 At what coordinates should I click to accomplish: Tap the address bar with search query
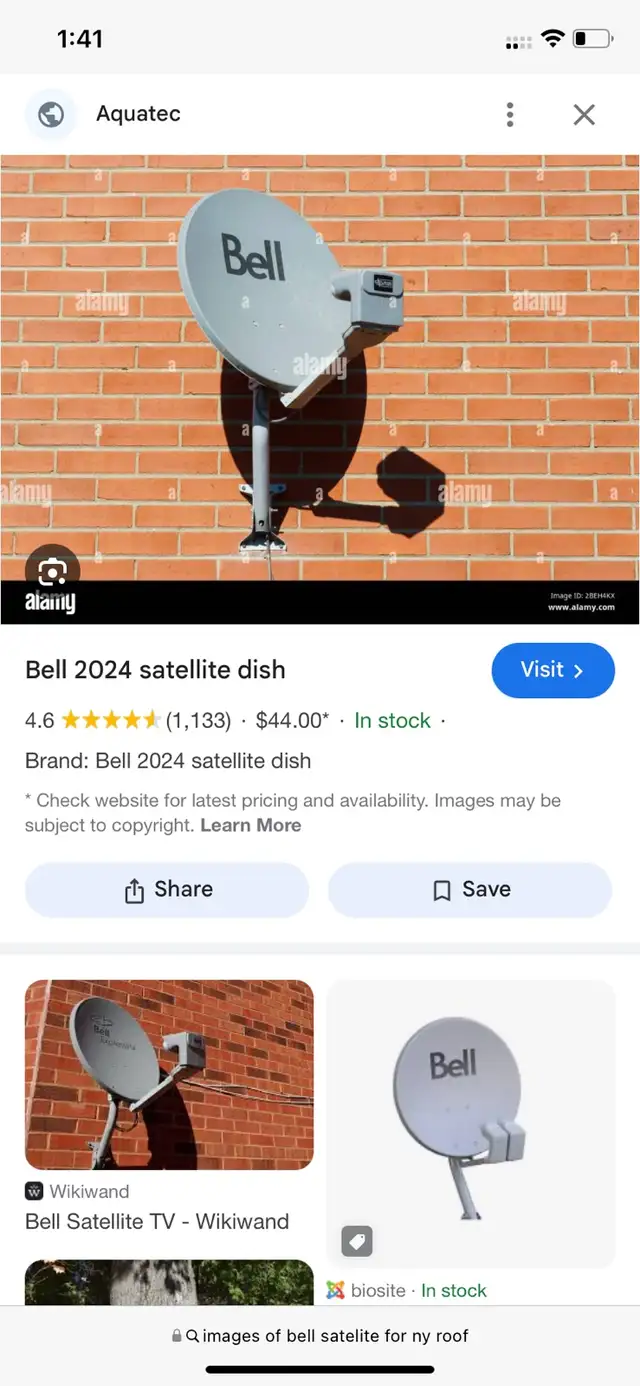point(320,1336)
